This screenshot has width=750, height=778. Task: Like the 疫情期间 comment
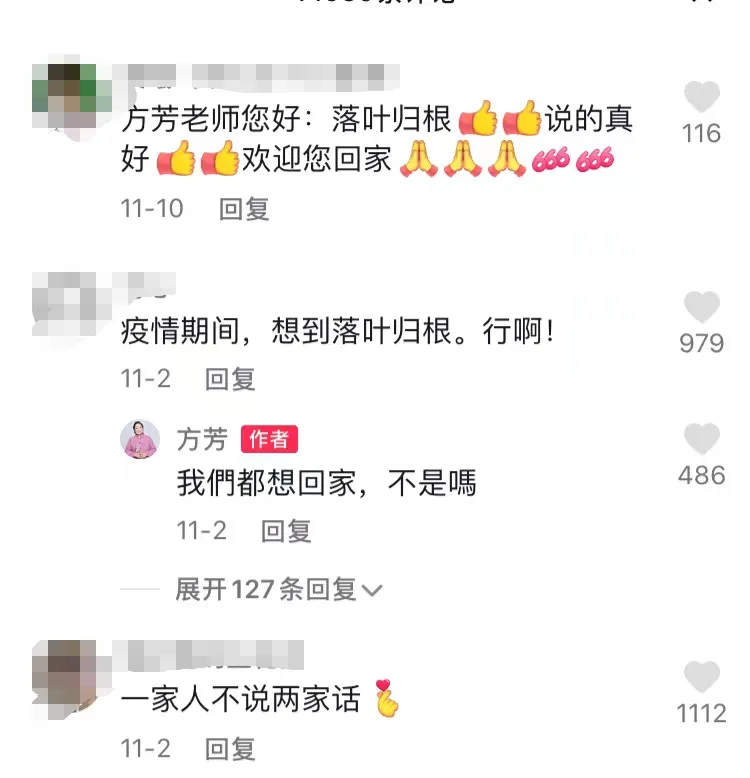click(x=702, y=308)
